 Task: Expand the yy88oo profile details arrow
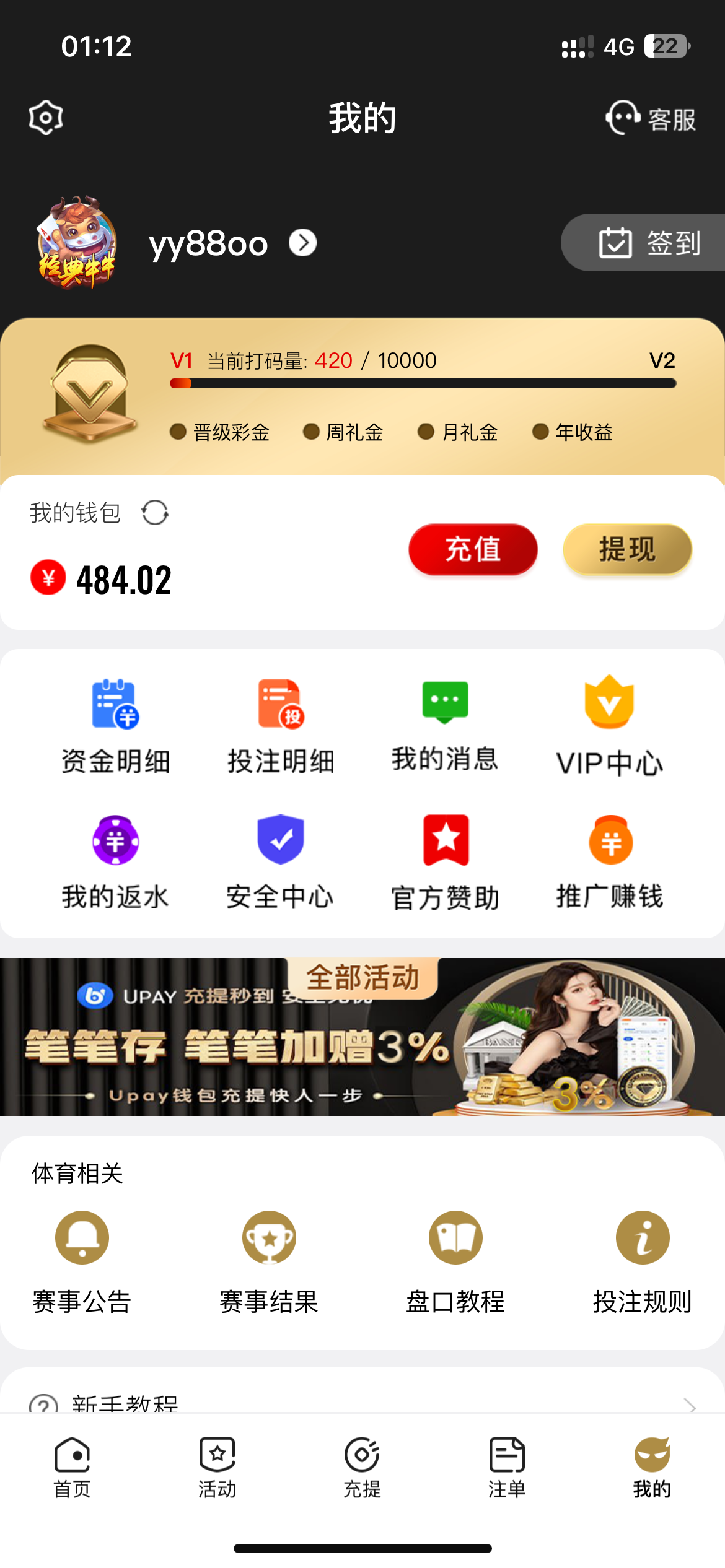[x=302, y=243]
